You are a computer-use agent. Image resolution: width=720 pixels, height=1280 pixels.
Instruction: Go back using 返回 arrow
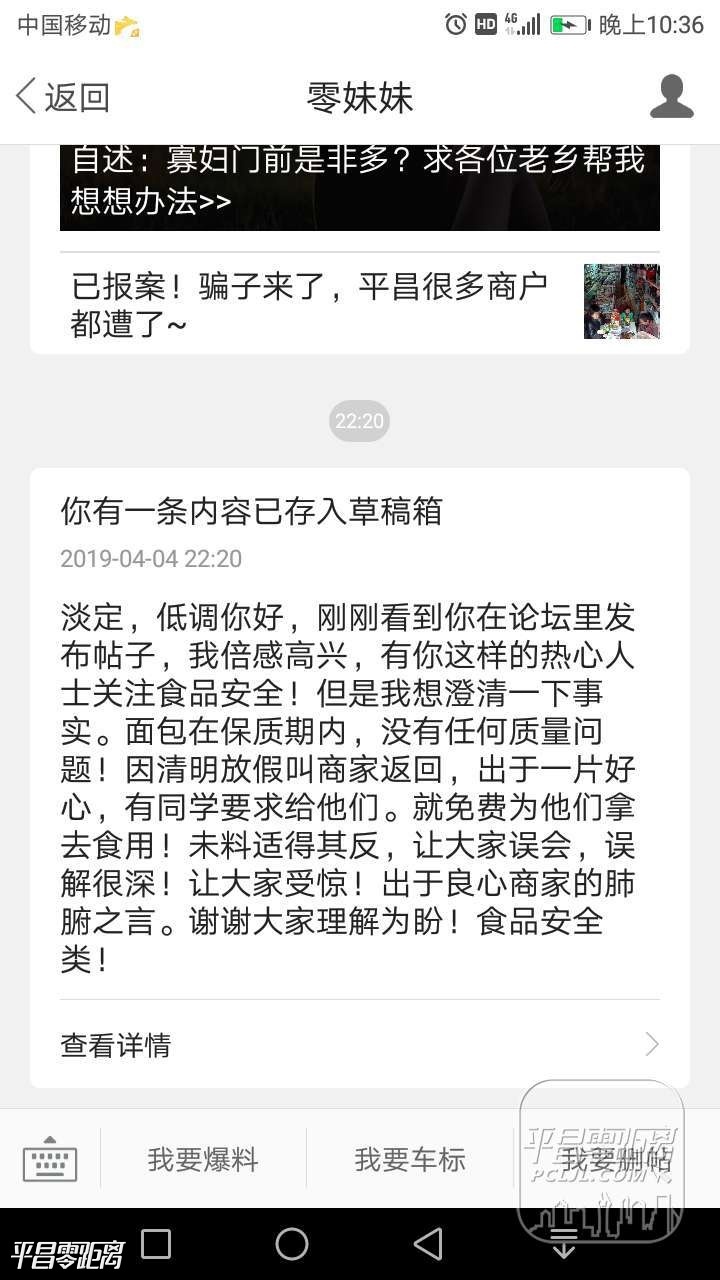pos(62,97)
